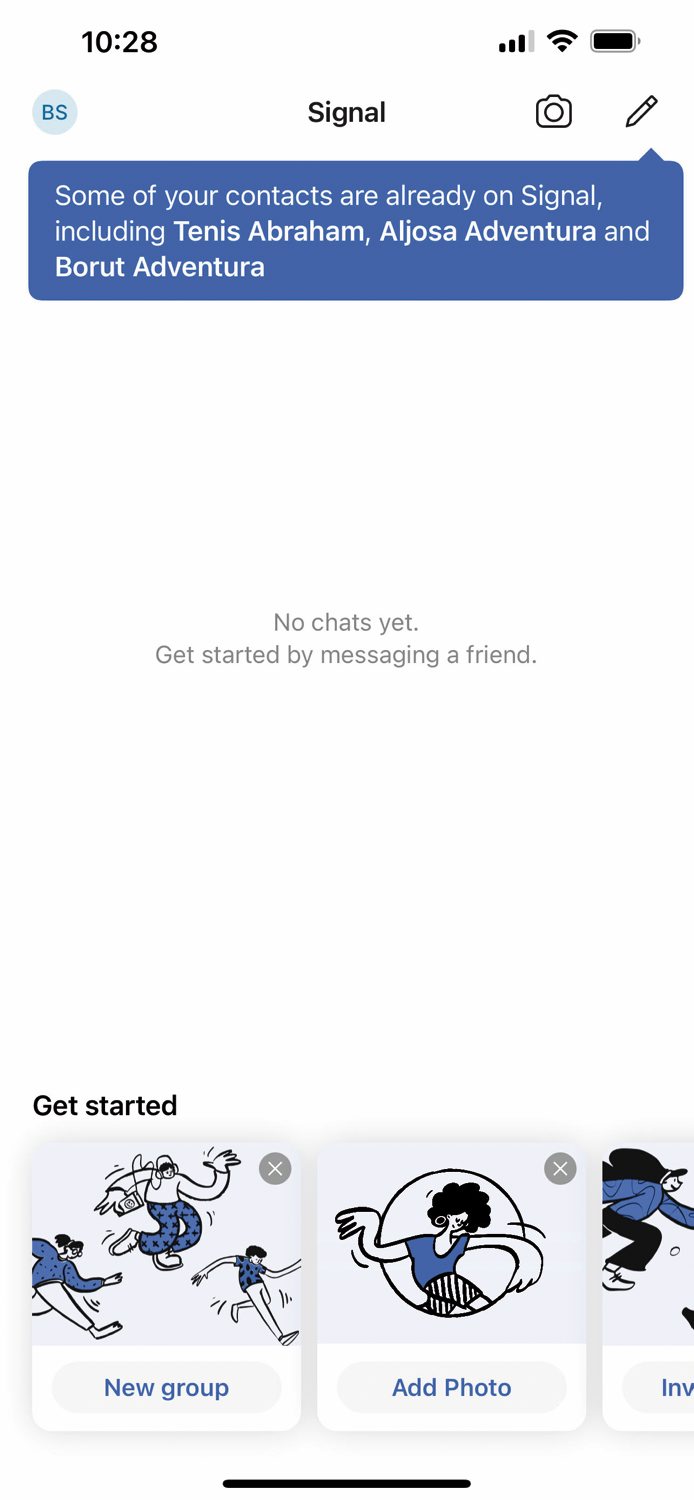The image size is (694, 1500).
Task: Open the BS profile avatar
Action: (55, 112)
